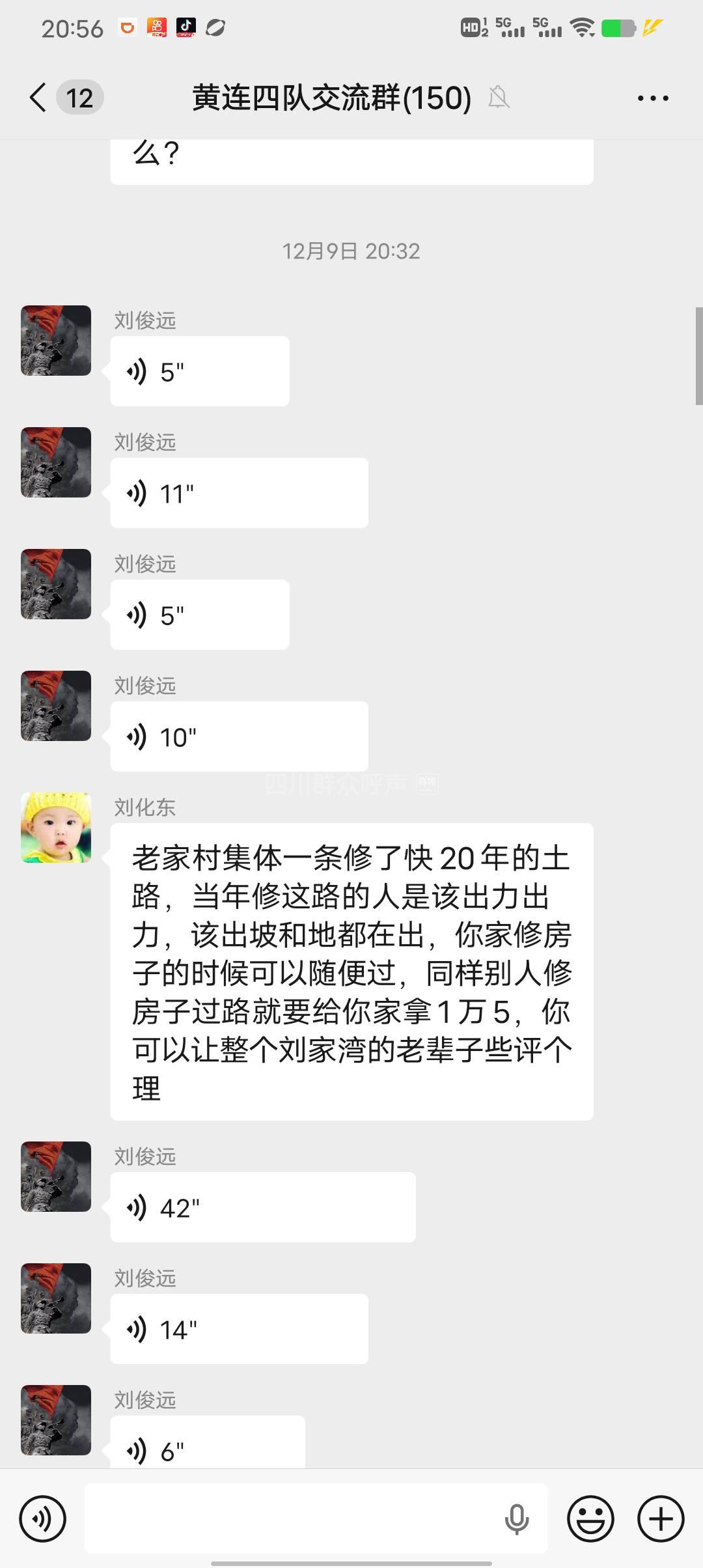Open 刘化东's profile avatar
This screenshot has width=703, height=1568.
click(x=56, y=828)
